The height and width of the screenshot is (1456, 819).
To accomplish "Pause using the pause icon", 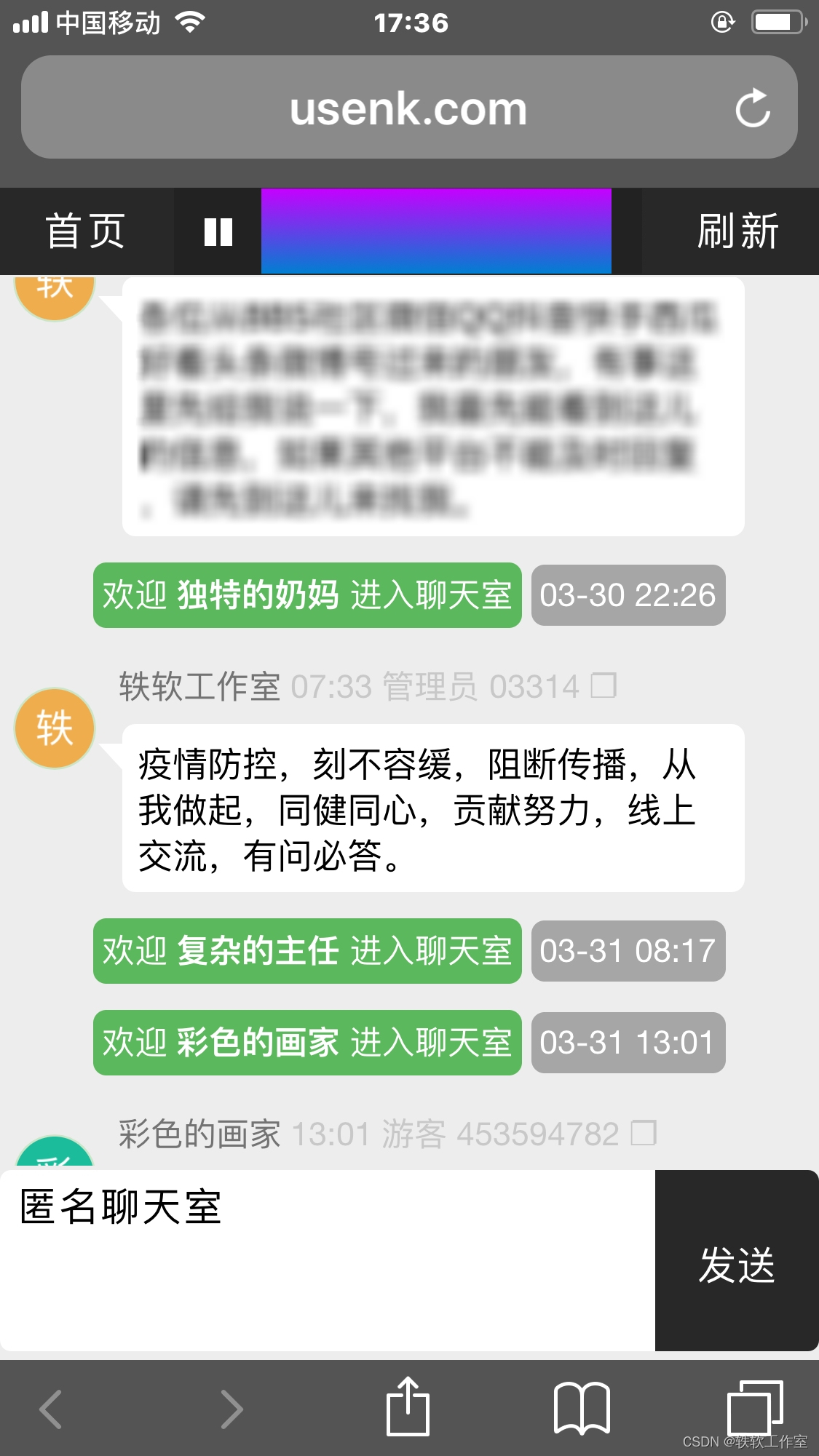I will point(218,232).
